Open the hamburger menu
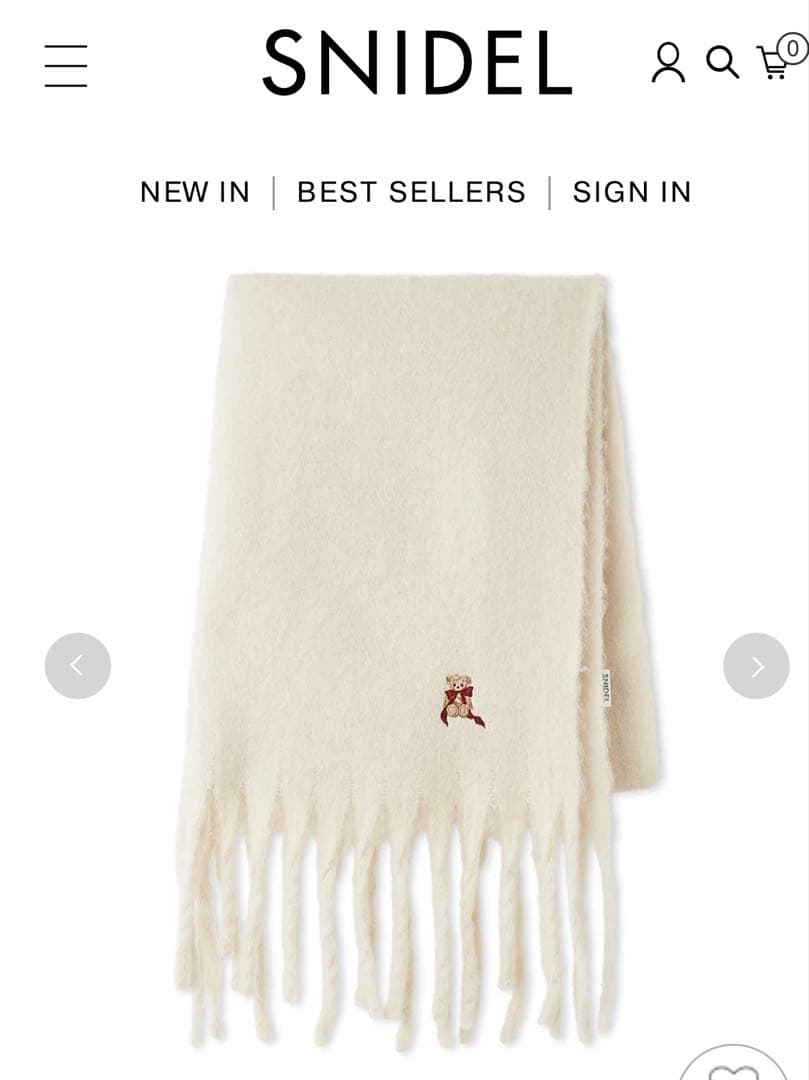This screenshot has height=1080, width=809. tap(66, 66)
